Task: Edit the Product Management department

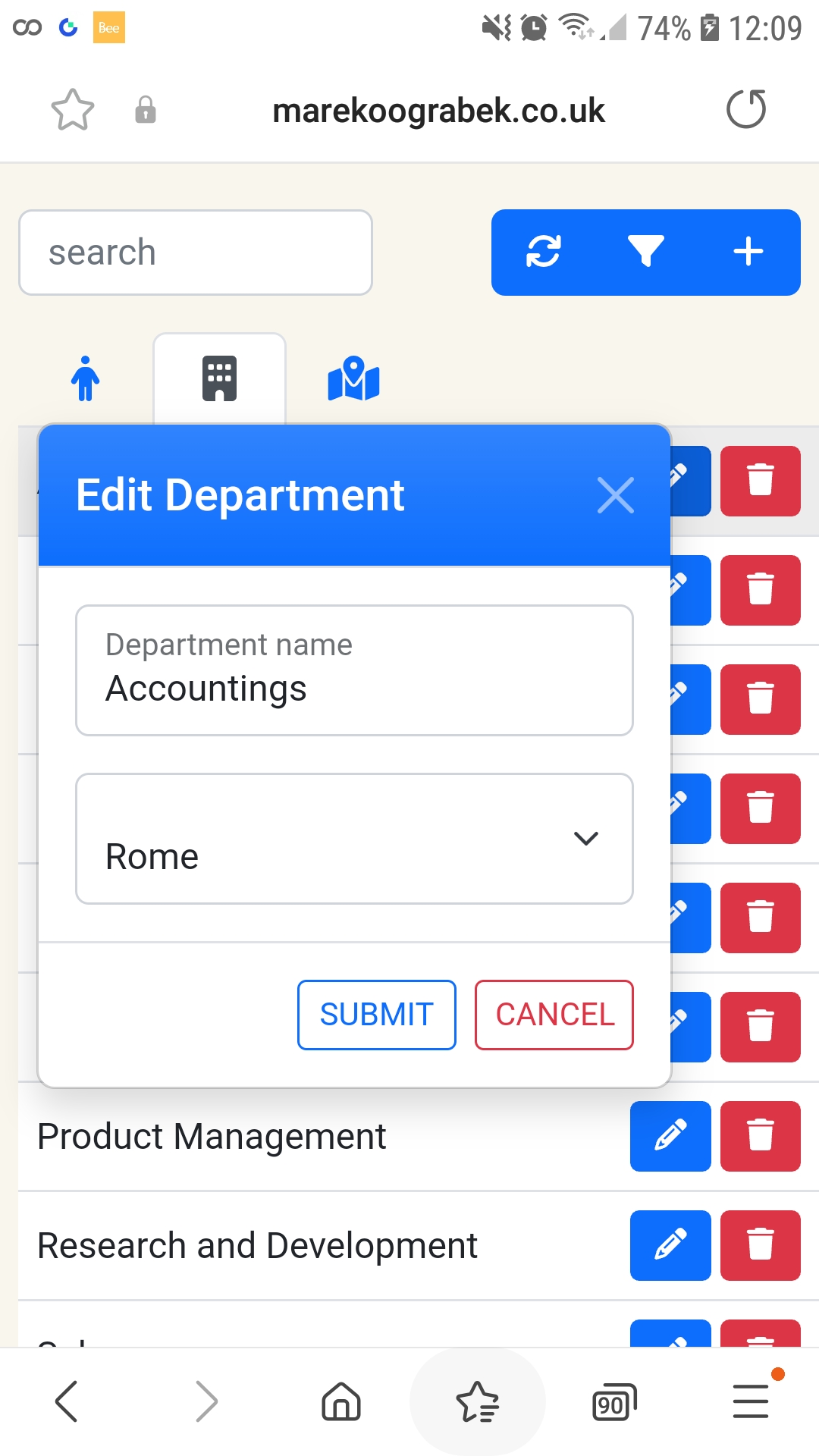Action: coord(670,1136)
